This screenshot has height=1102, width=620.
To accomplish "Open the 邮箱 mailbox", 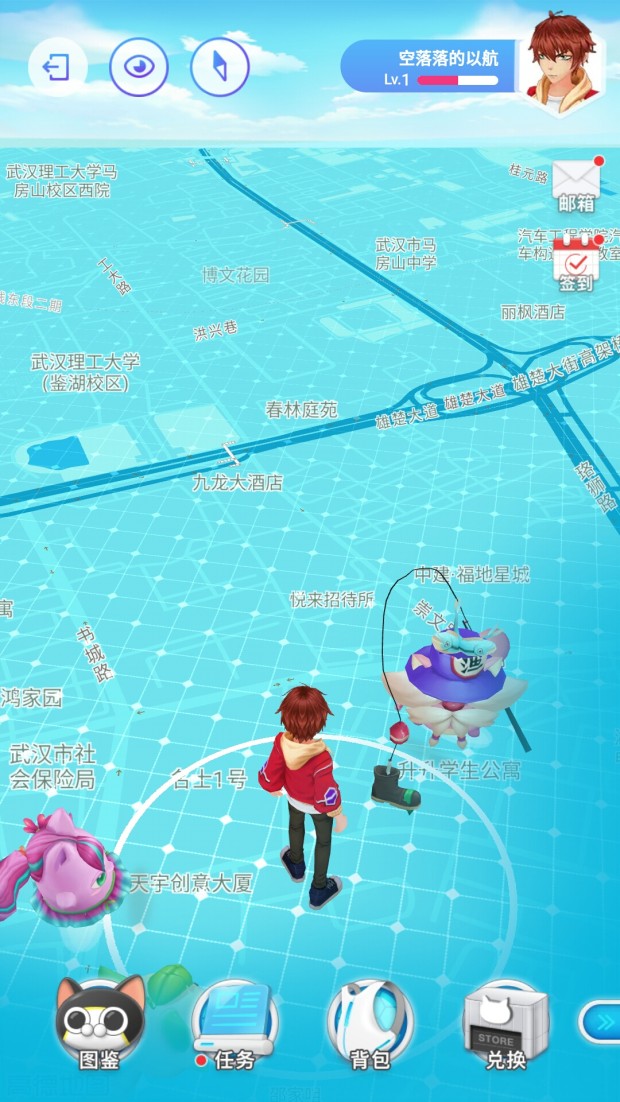I will [576, 187].
